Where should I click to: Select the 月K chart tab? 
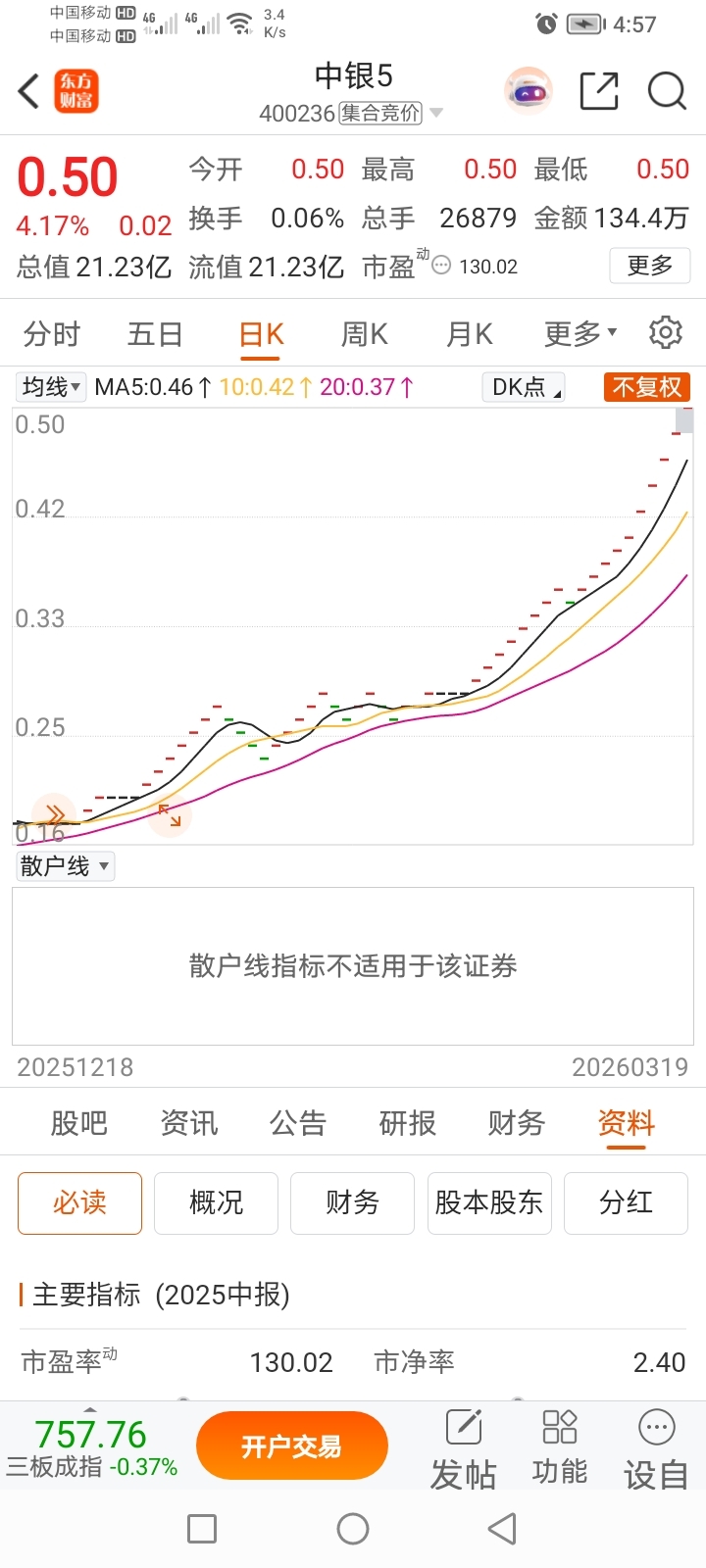(x=469, y=334)
